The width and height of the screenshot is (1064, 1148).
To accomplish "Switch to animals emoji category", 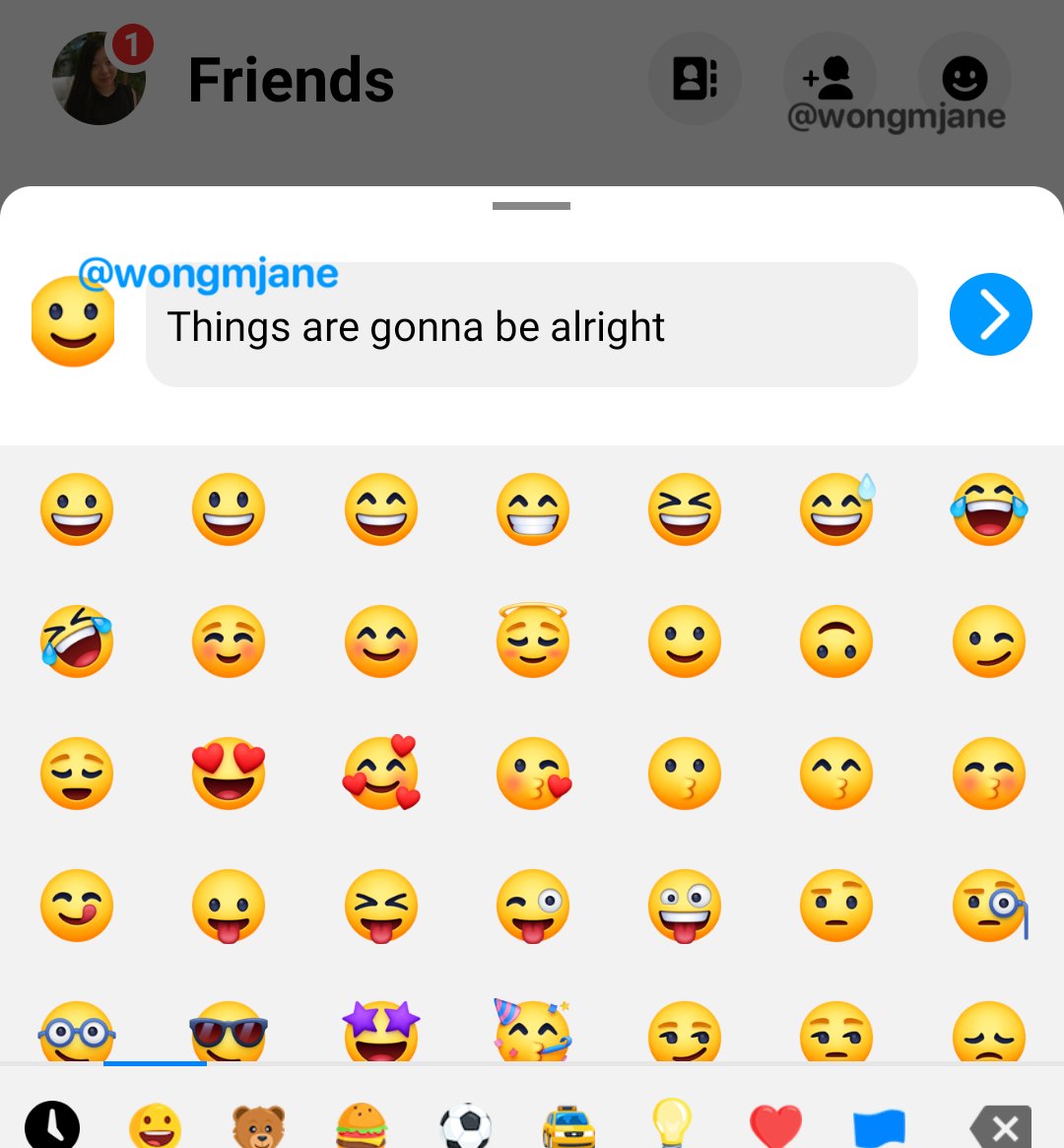I will (258, 1125).
